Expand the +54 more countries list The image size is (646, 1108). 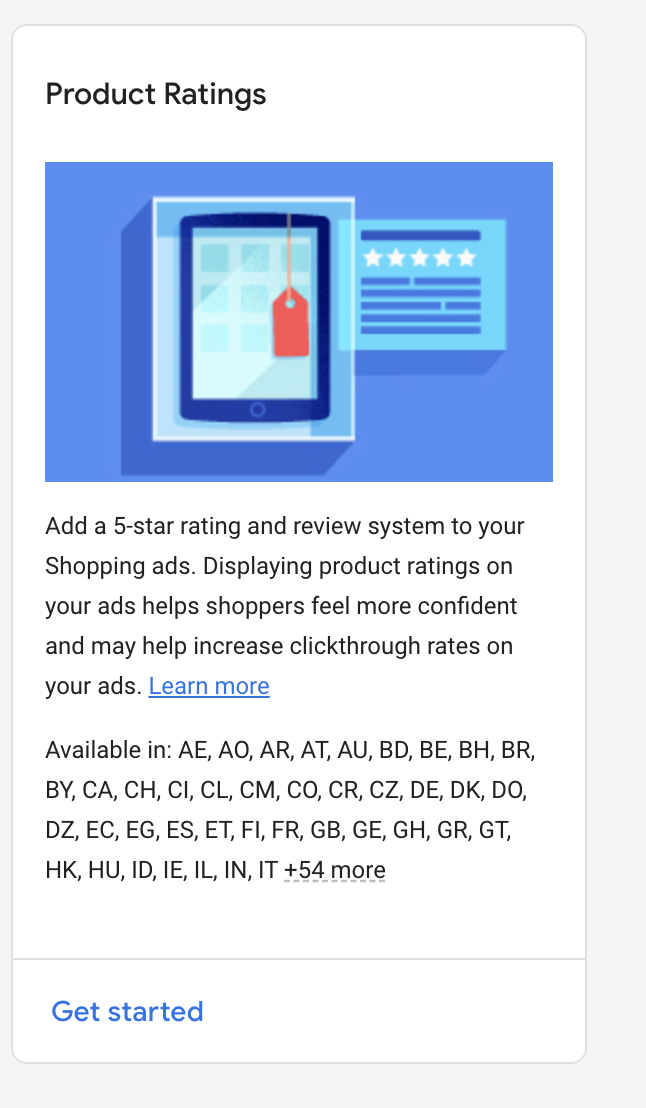(x=334, y=870)
